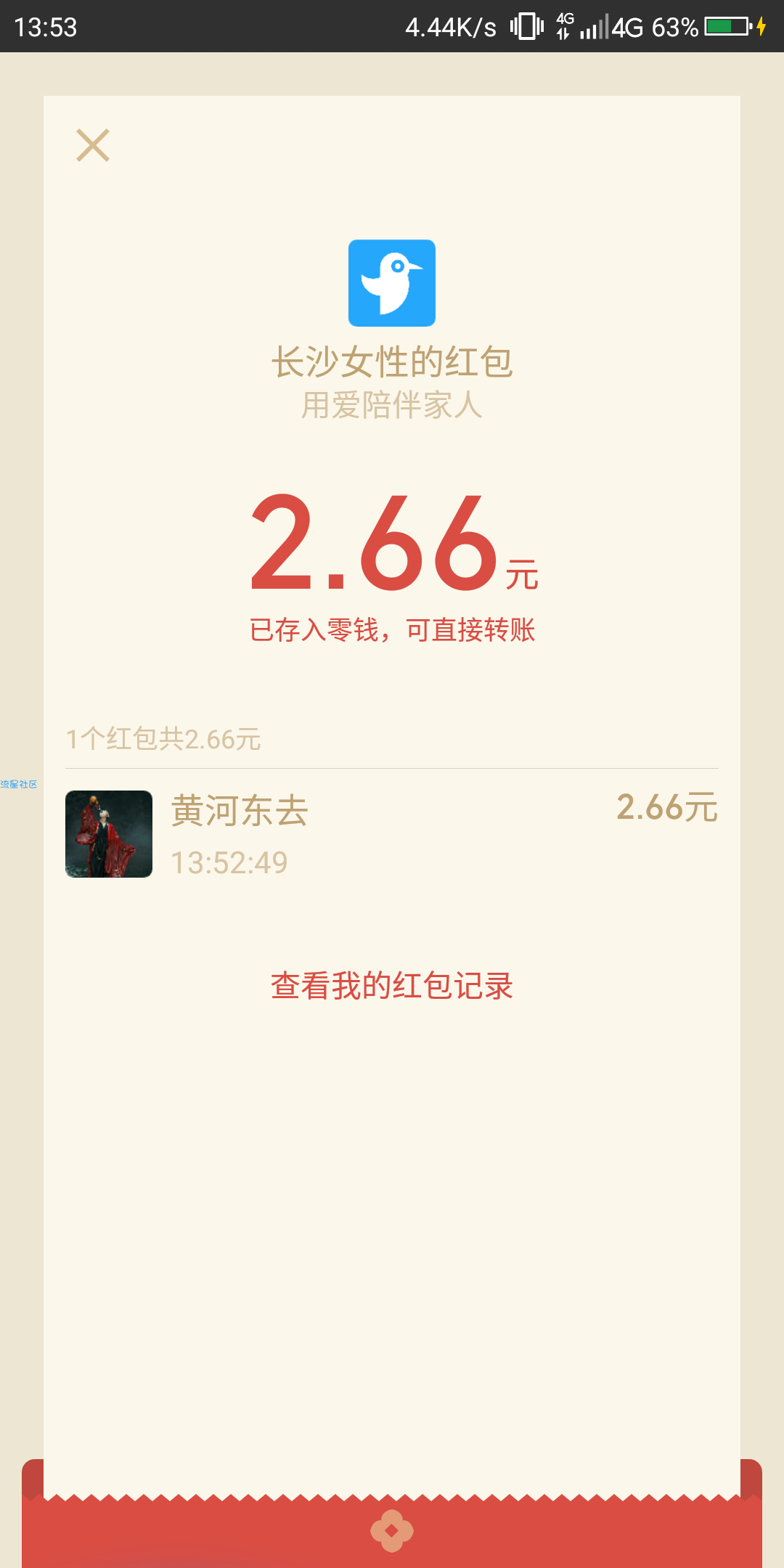This screenshot has width=784, height=1568.
Task: Open 黄河东去's recipient row
Action: (x=392, y=833)
